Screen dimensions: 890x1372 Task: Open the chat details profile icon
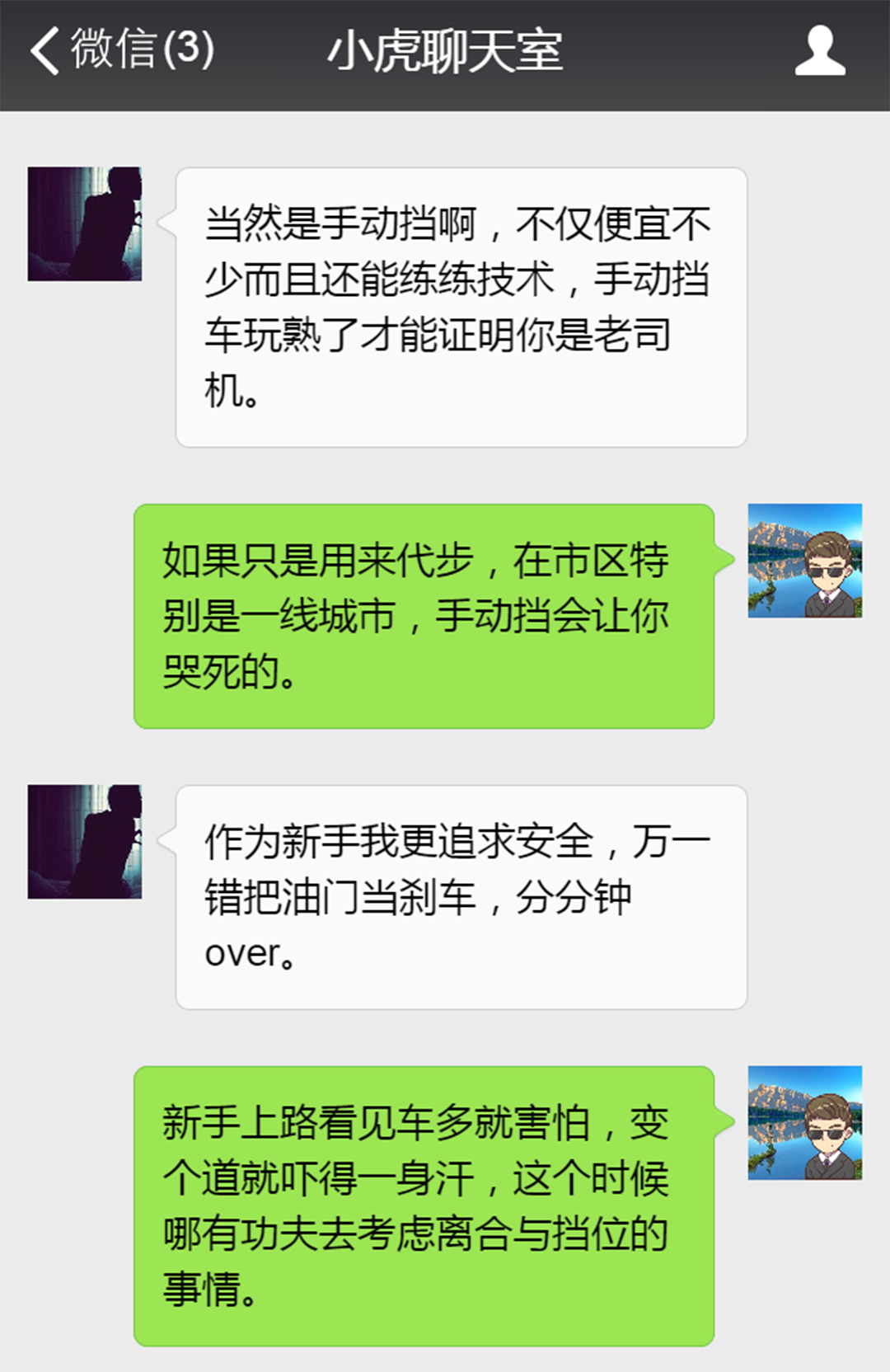(819, 51)
